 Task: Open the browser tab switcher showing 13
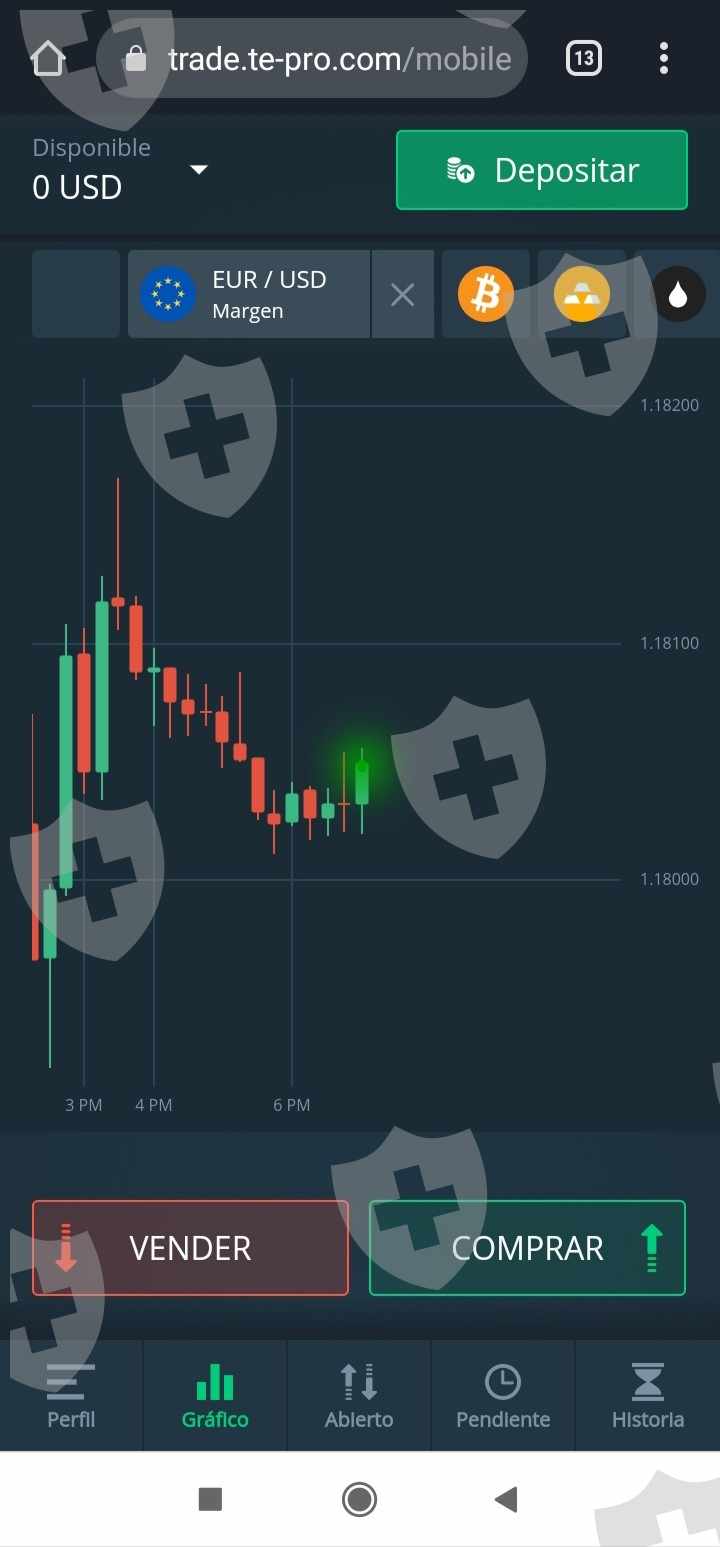pyautogui.click(x=584, y=59)
